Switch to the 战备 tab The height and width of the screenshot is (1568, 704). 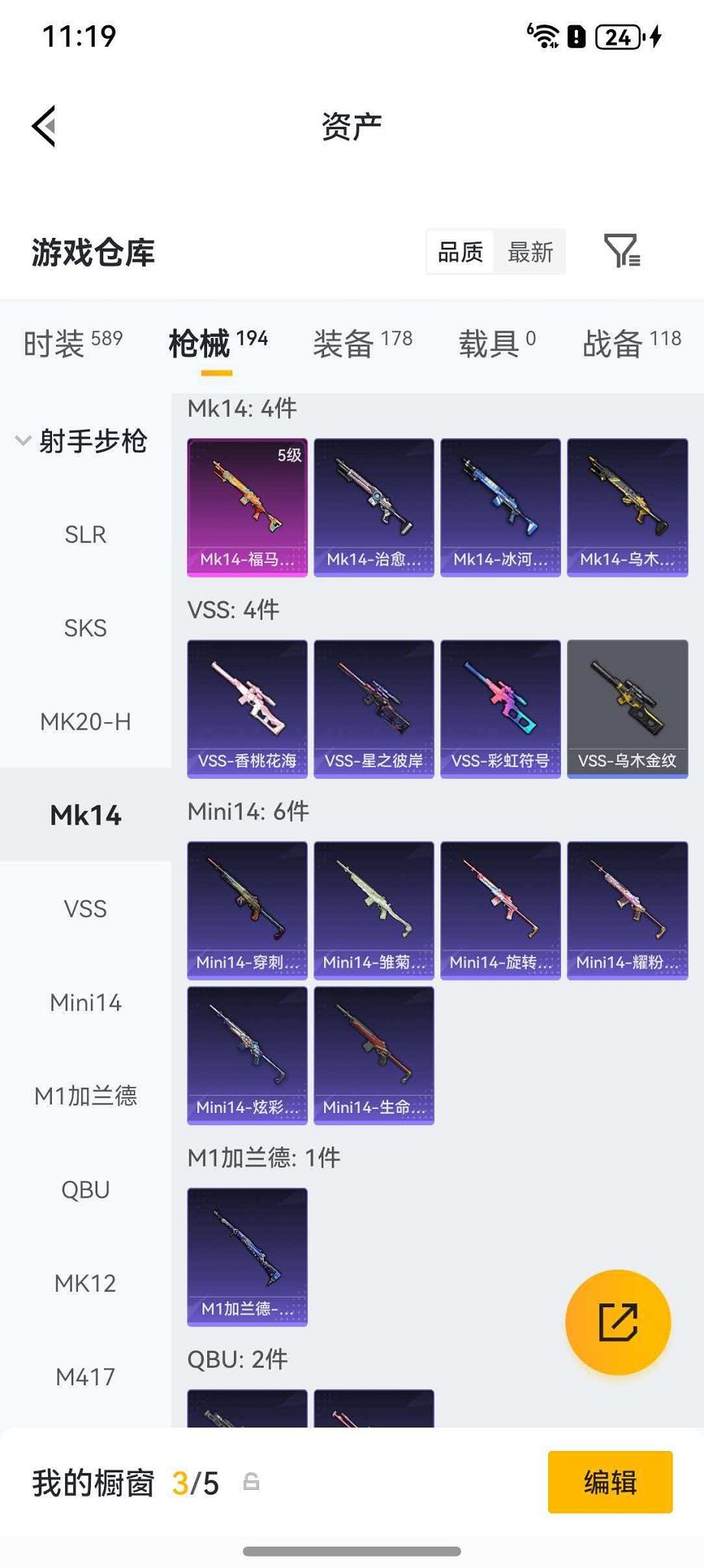pyautogui.click(x=631, y=343)
